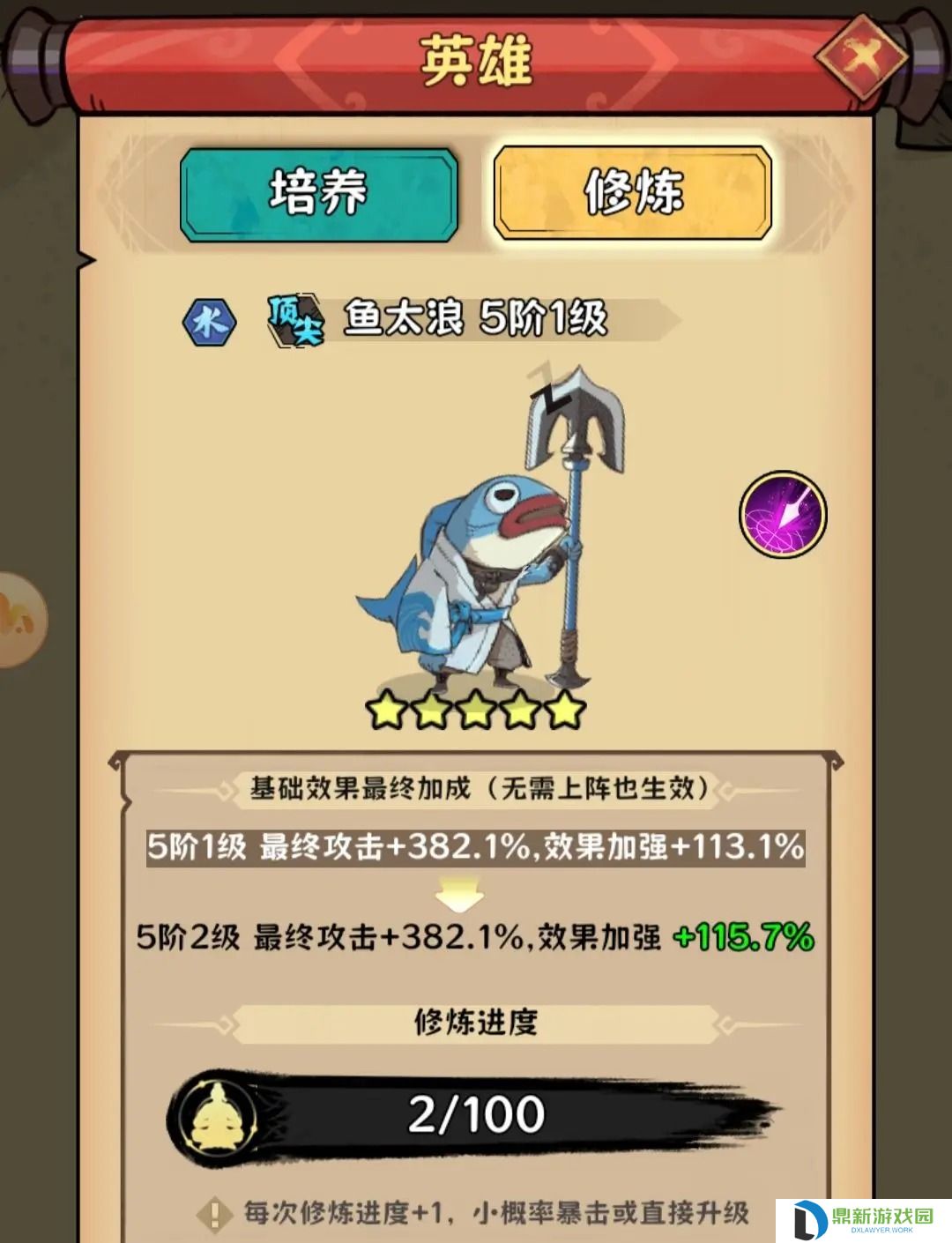This screenshot has width=952, height=1243.
Task: Tap the 顶尖 rank badge
Action: coord(294,320)
